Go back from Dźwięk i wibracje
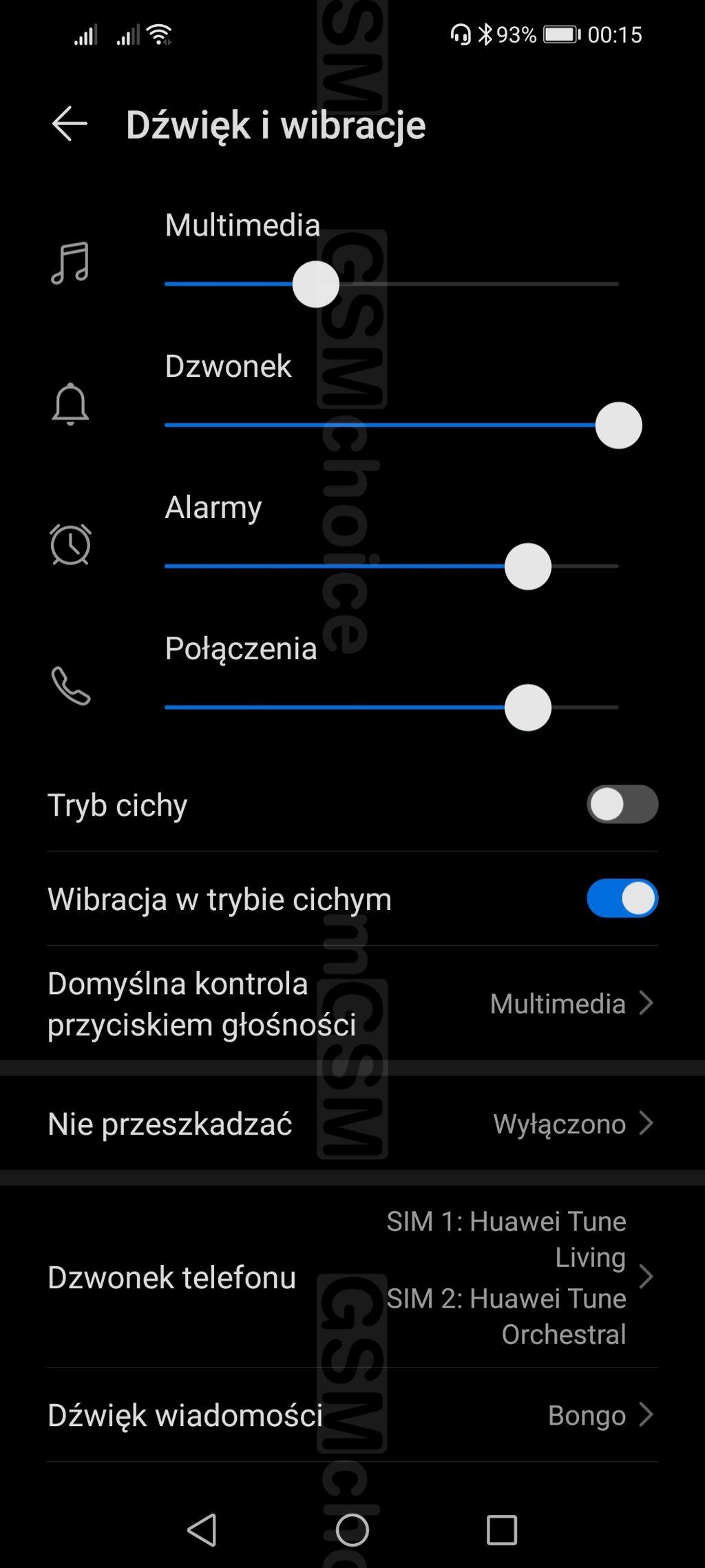This screenshot has height=1568, width=705. tap(70, 124)
